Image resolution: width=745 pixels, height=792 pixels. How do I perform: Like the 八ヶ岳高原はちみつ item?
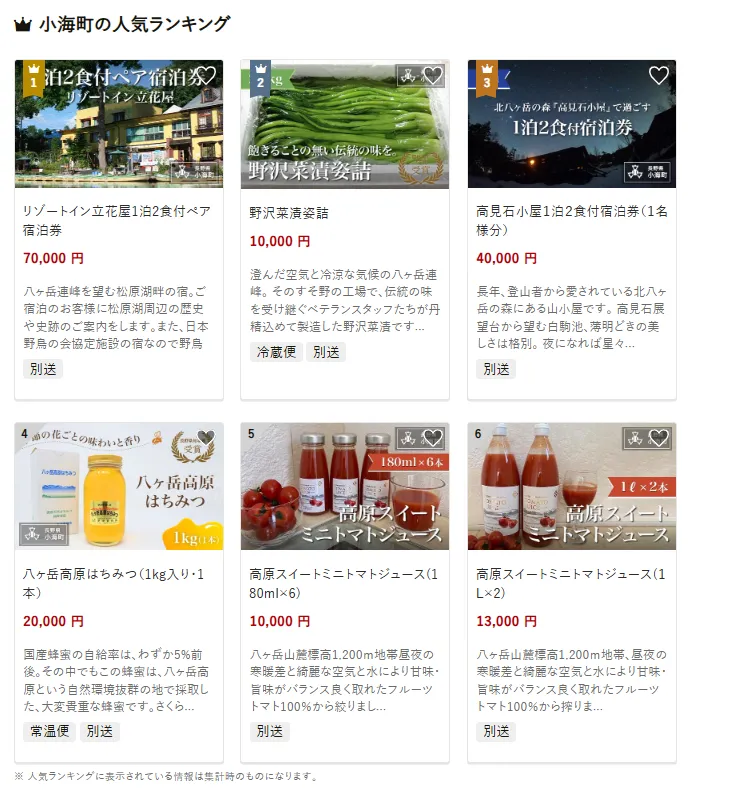pos(206,438)
